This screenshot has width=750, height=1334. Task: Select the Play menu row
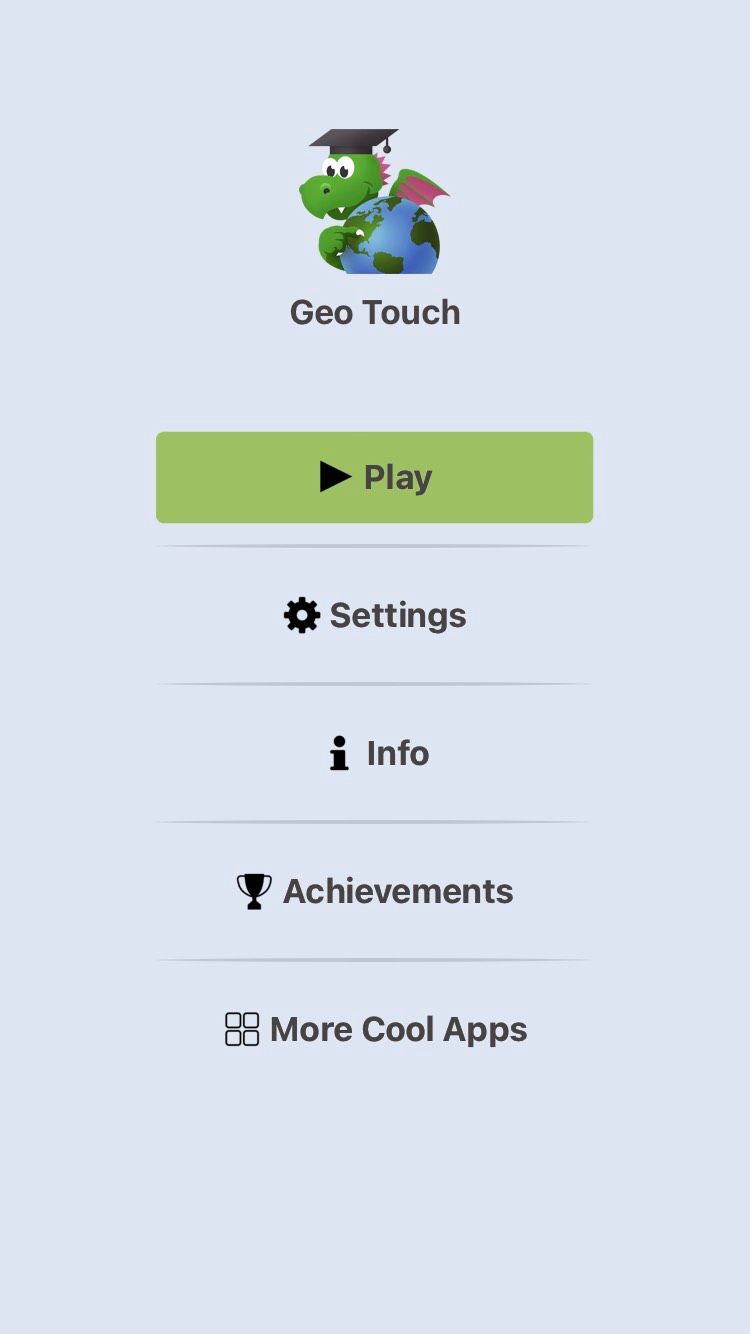tap(374, 477)
